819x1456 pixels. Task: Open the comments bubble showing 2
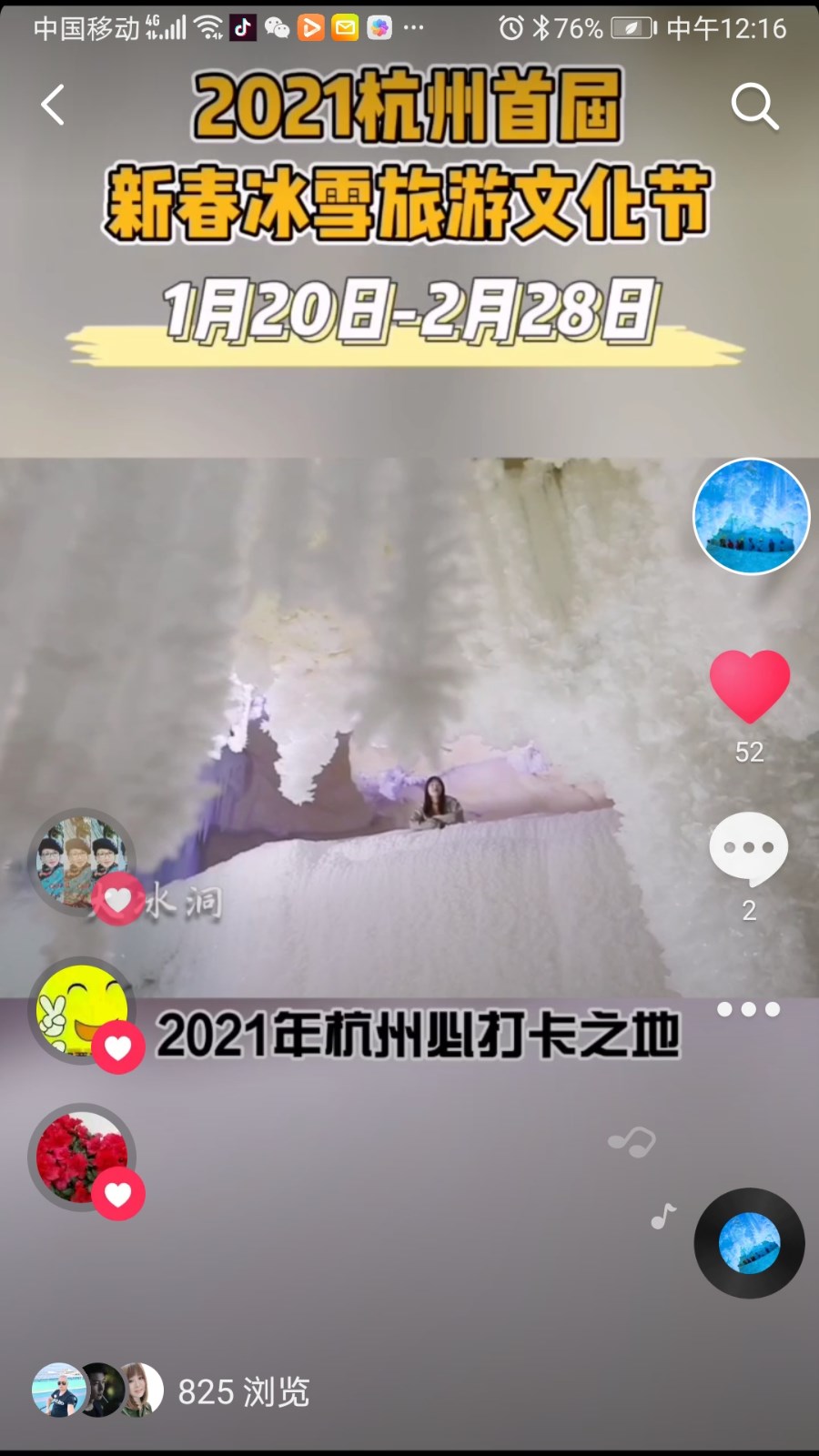click(748, 850)
